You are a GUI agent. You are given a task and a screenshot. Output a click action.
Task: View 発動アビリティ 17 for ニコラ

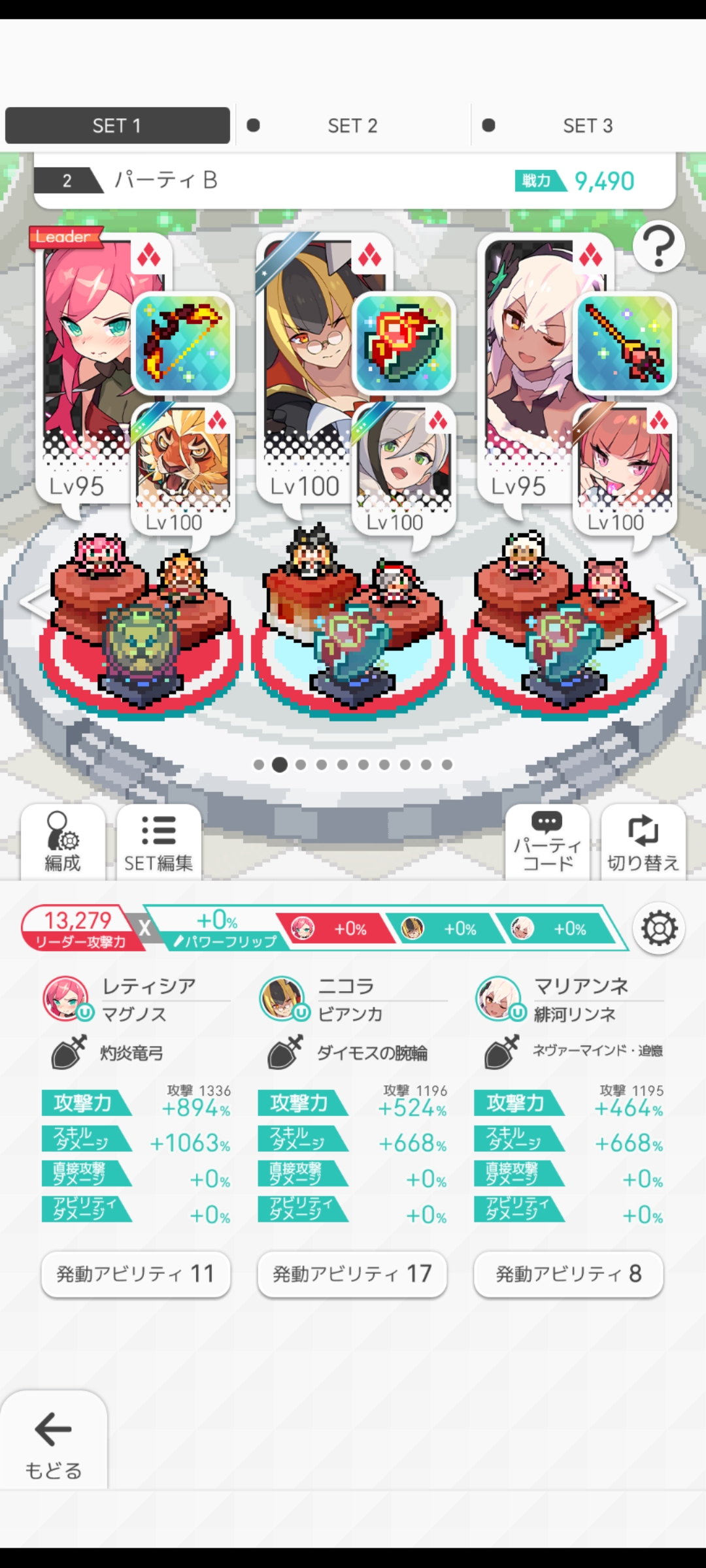point(352,1274)
